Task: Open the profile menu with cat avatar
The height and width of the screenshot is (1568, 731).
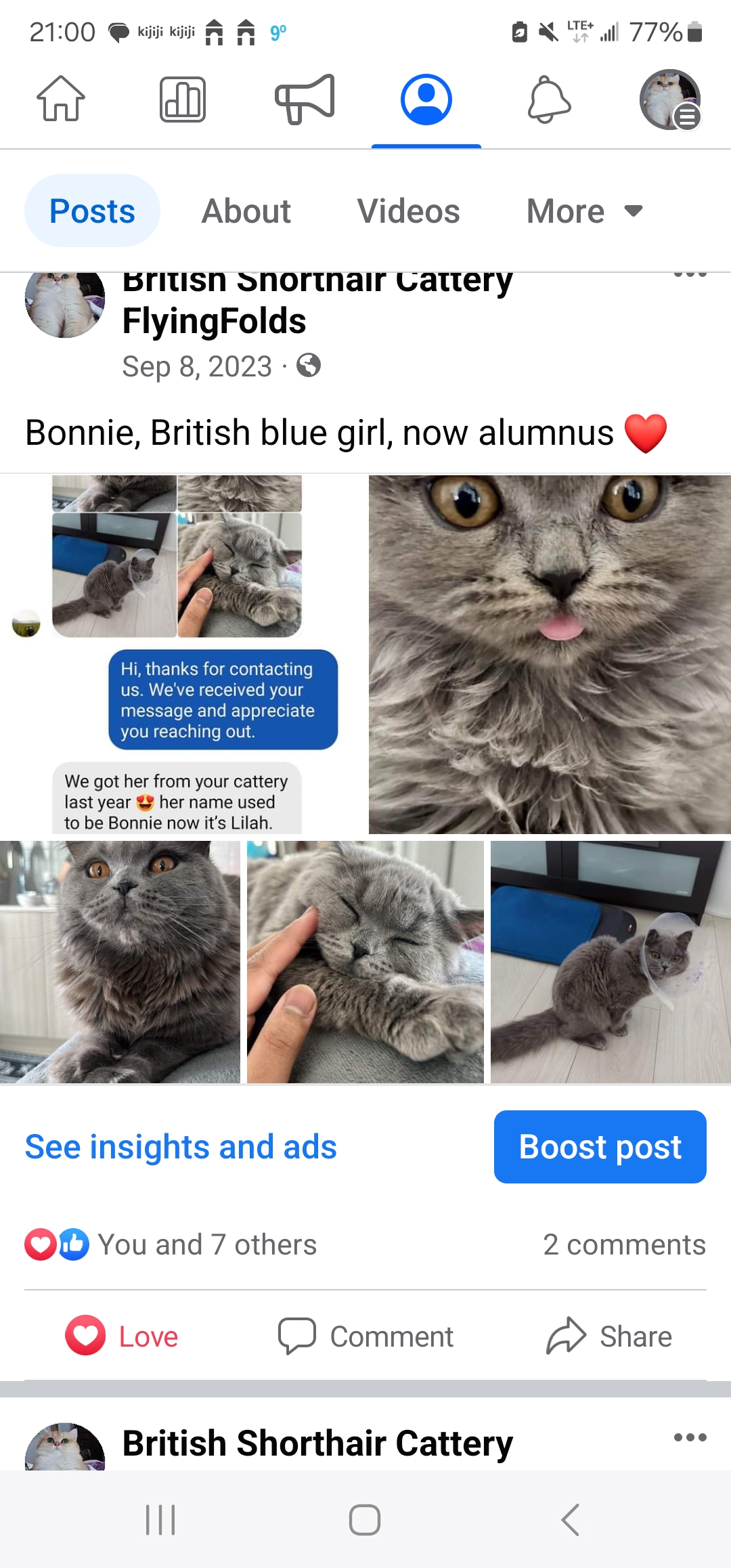Action: [669, 99]
